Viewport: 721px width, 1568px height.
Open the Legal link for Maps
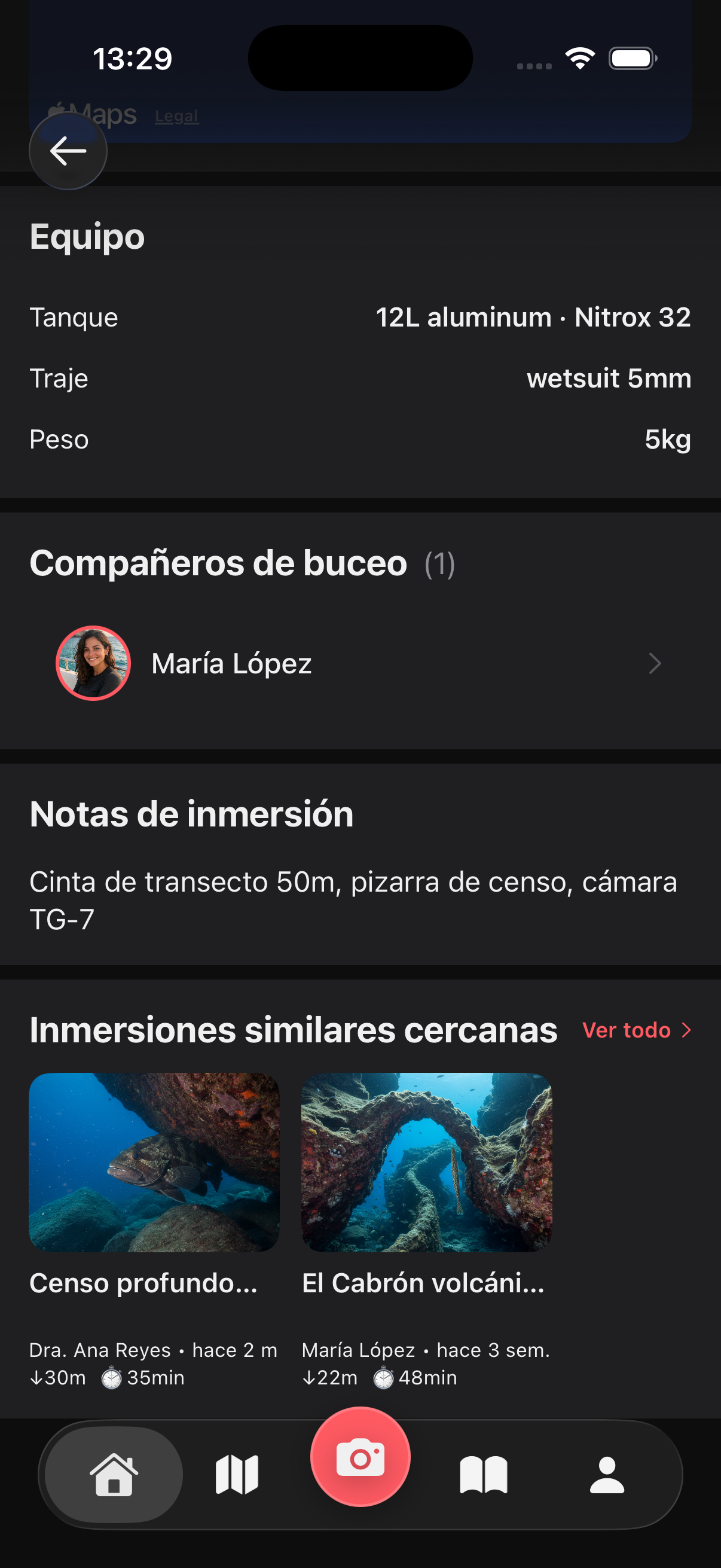(x=176, y=115)
